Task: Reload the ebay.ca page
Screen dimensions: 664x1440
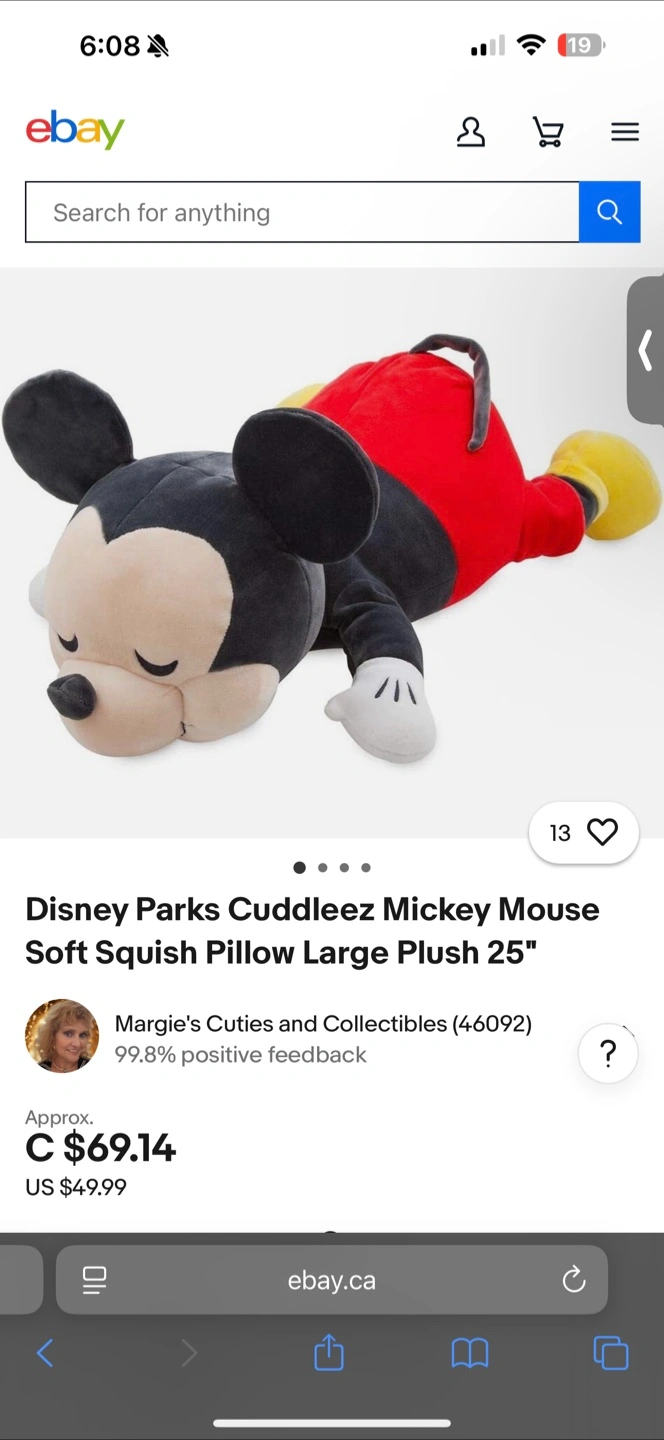Action: coord(573,1280)
